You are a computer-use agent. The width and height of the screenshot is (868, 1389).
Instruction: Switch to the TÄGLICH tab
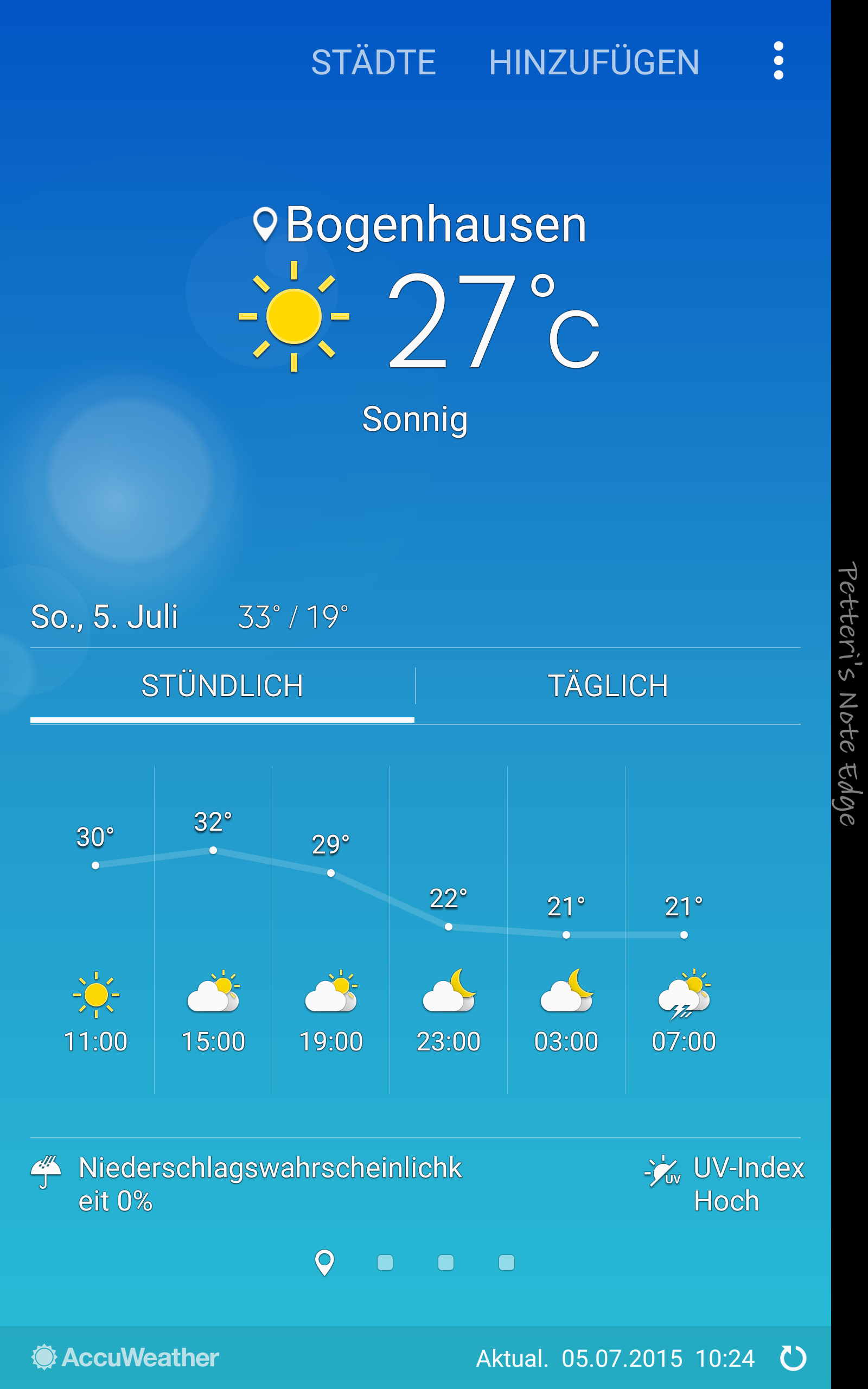[x=608, y=686]
